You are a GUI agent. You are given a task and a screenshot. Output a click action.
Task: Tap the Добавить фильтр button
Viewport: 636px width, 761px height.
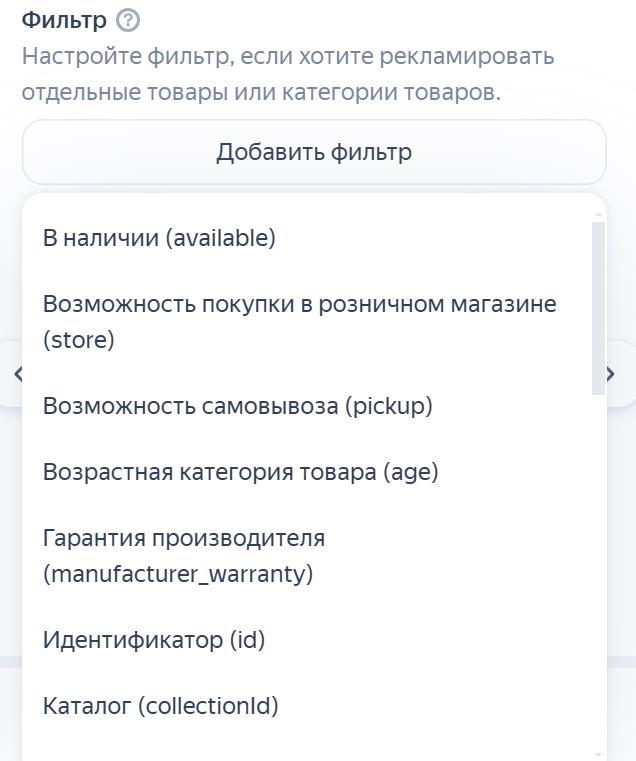(314, 152)
